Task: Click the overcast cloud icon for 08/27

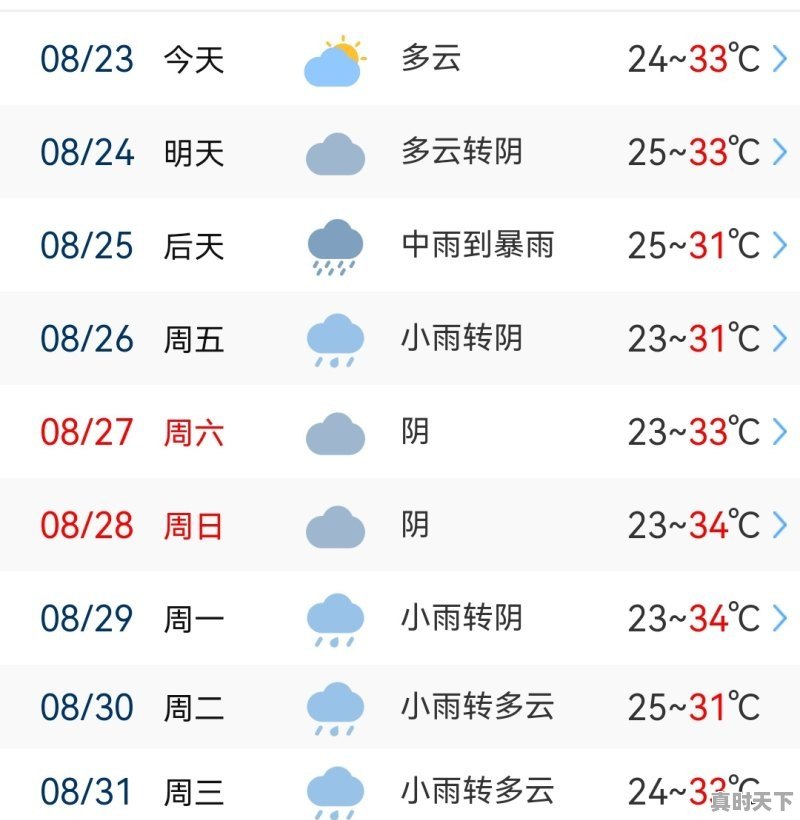Action: (334, 432)
